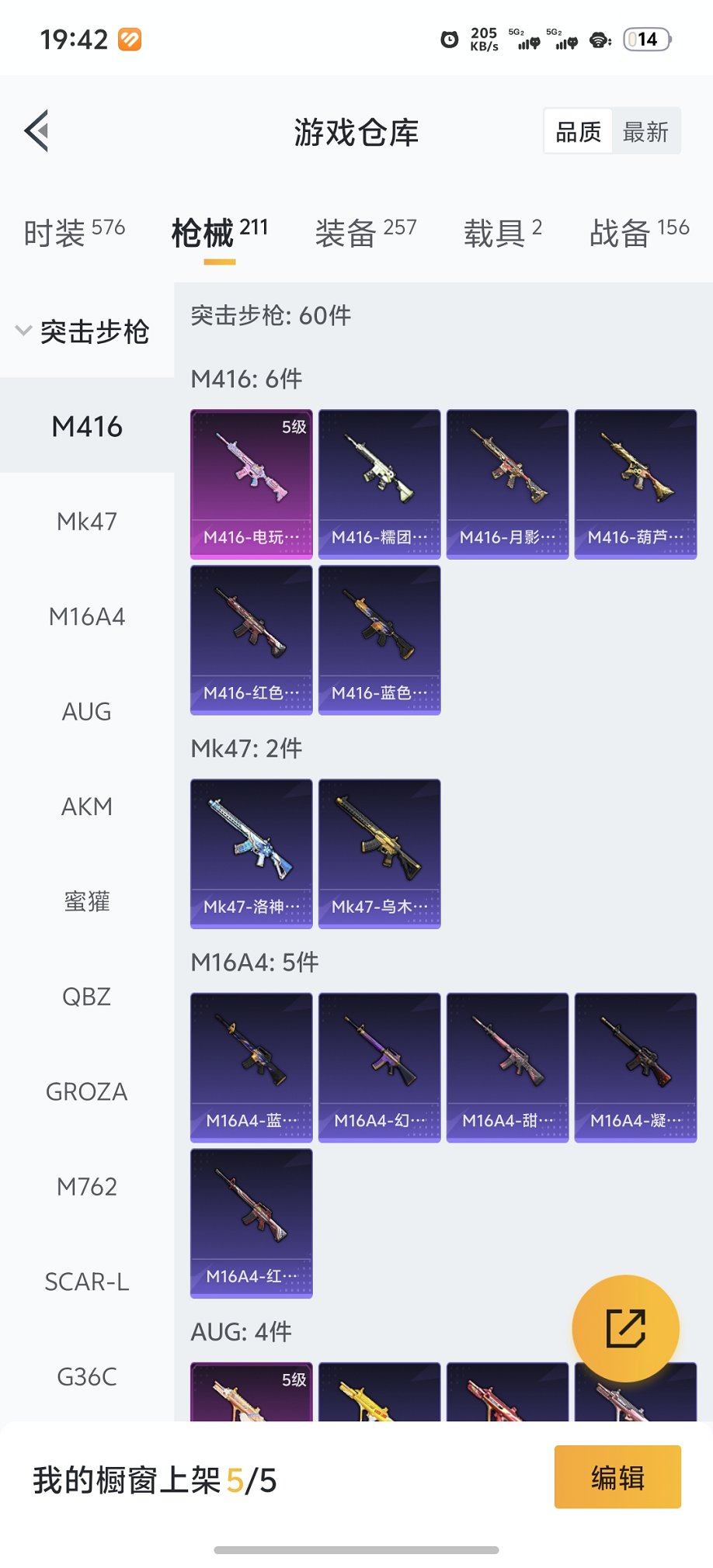
Task: Select Mk47 in the weapon list
Action: pyautogui.click(x=87, y=522)
